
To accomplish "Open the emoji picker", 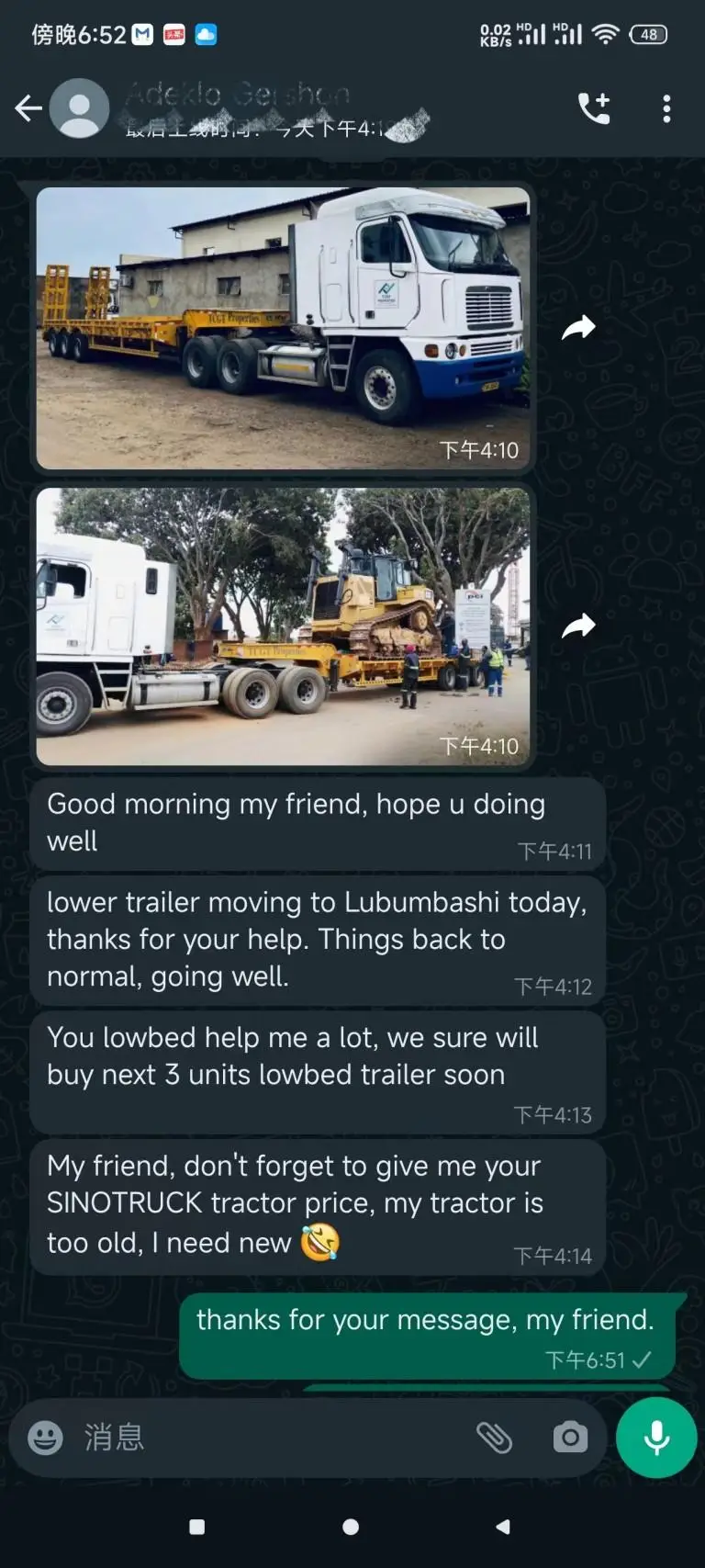I will pyautogui.click(x=46, y=1438).
